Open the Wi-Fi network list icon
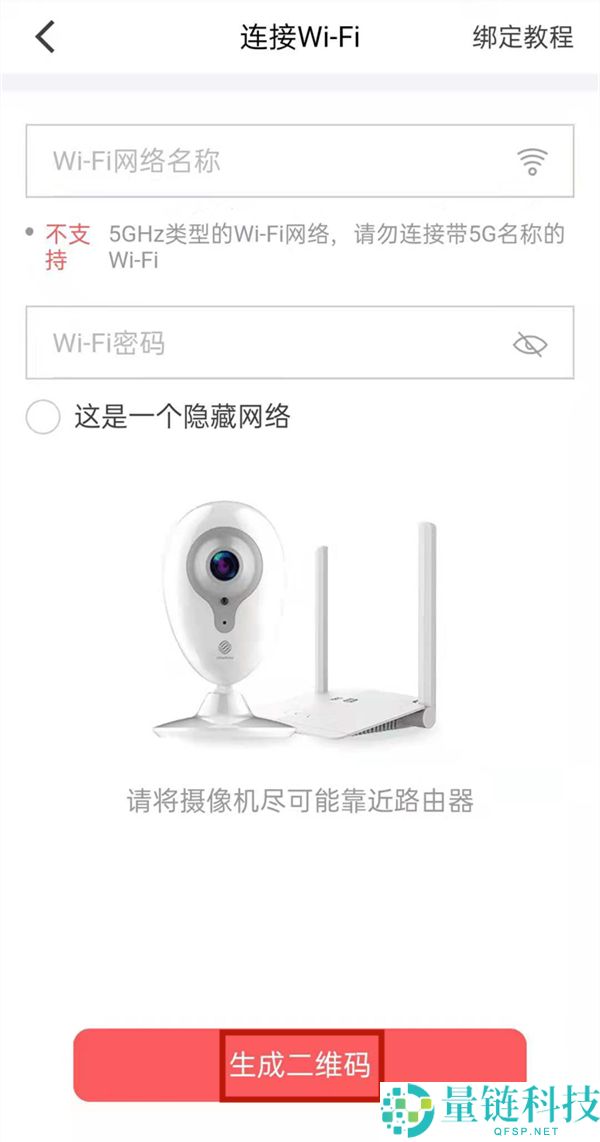The height and width of the screenshot is (1142, 600). click(532, 161)
